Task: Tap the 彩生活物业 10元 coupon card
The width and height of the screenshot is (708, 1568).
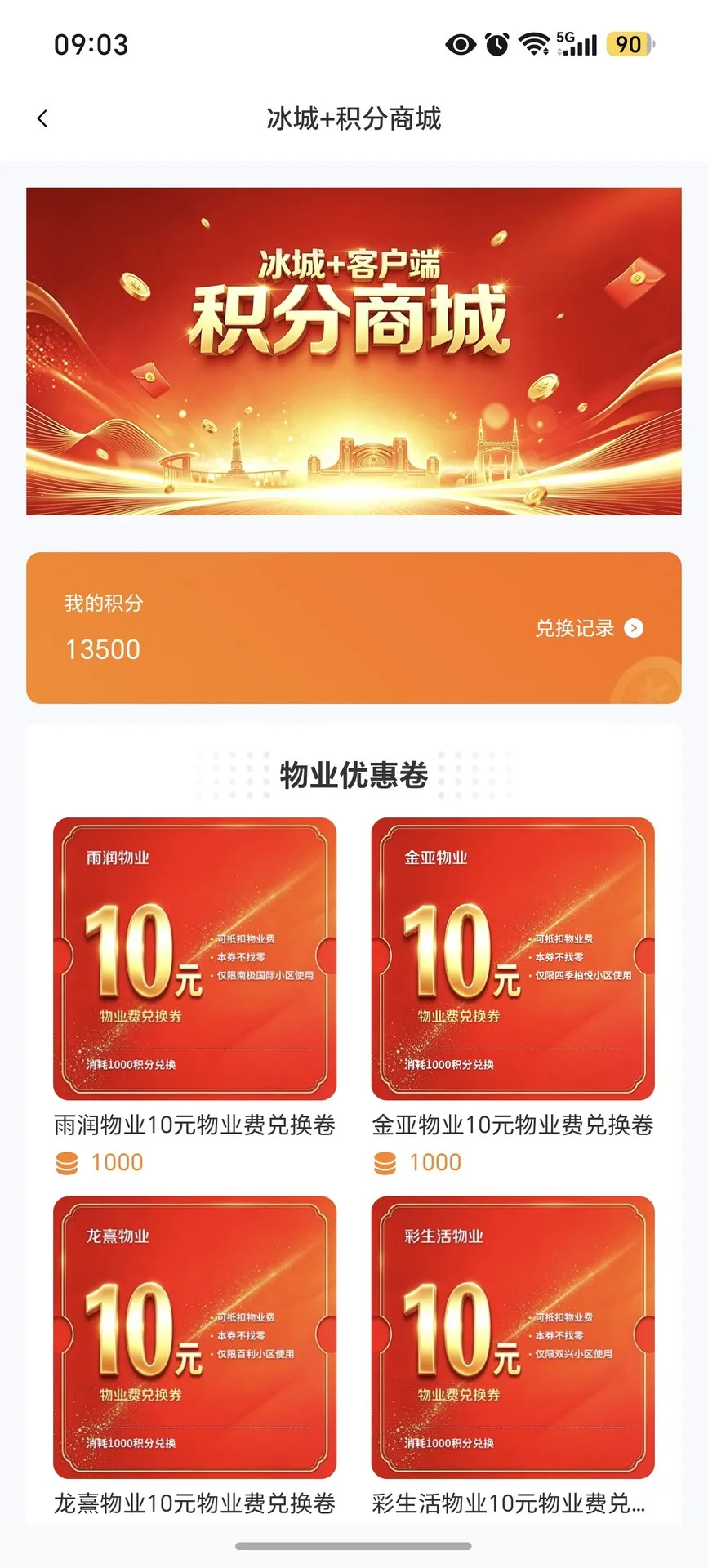Action: (x=513, y=1337)
